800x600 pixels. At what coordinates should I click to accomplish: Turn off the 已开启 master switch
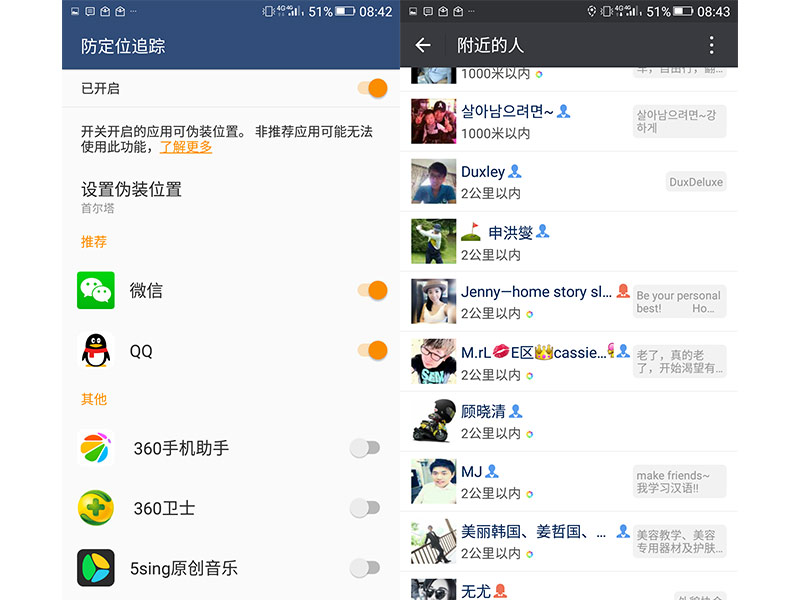[372, 88]
